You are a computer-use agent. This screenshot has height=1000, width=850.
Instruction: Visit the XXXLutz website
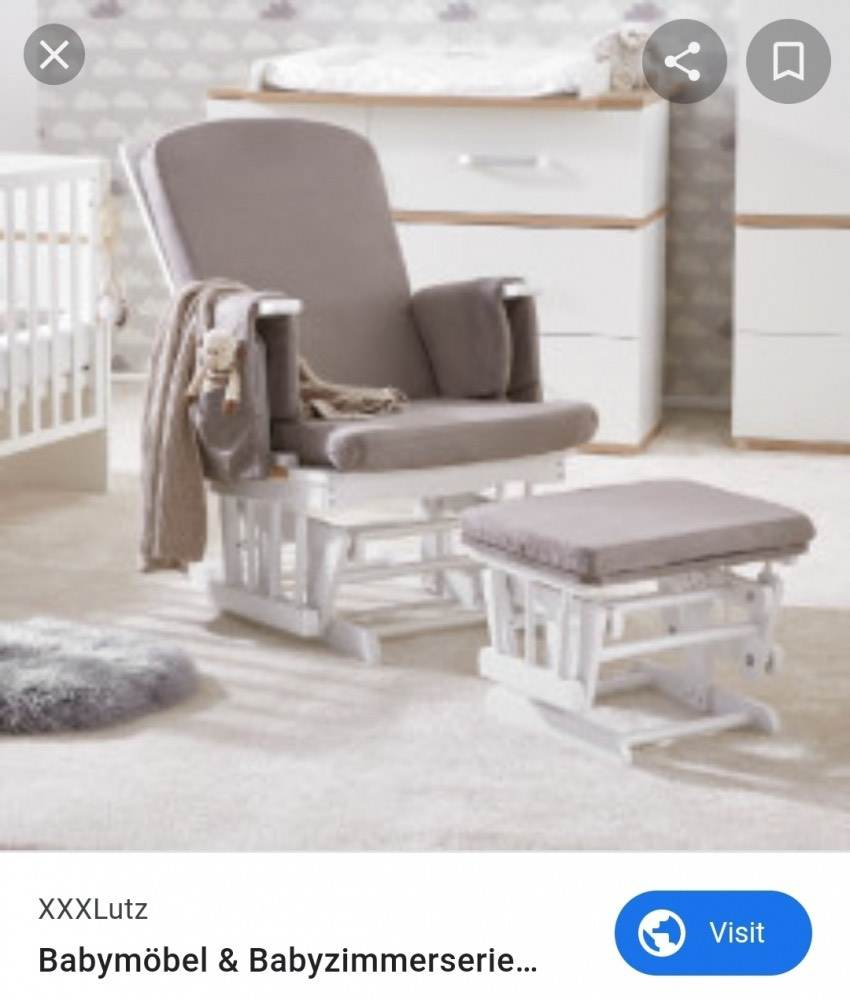(712, 933)
